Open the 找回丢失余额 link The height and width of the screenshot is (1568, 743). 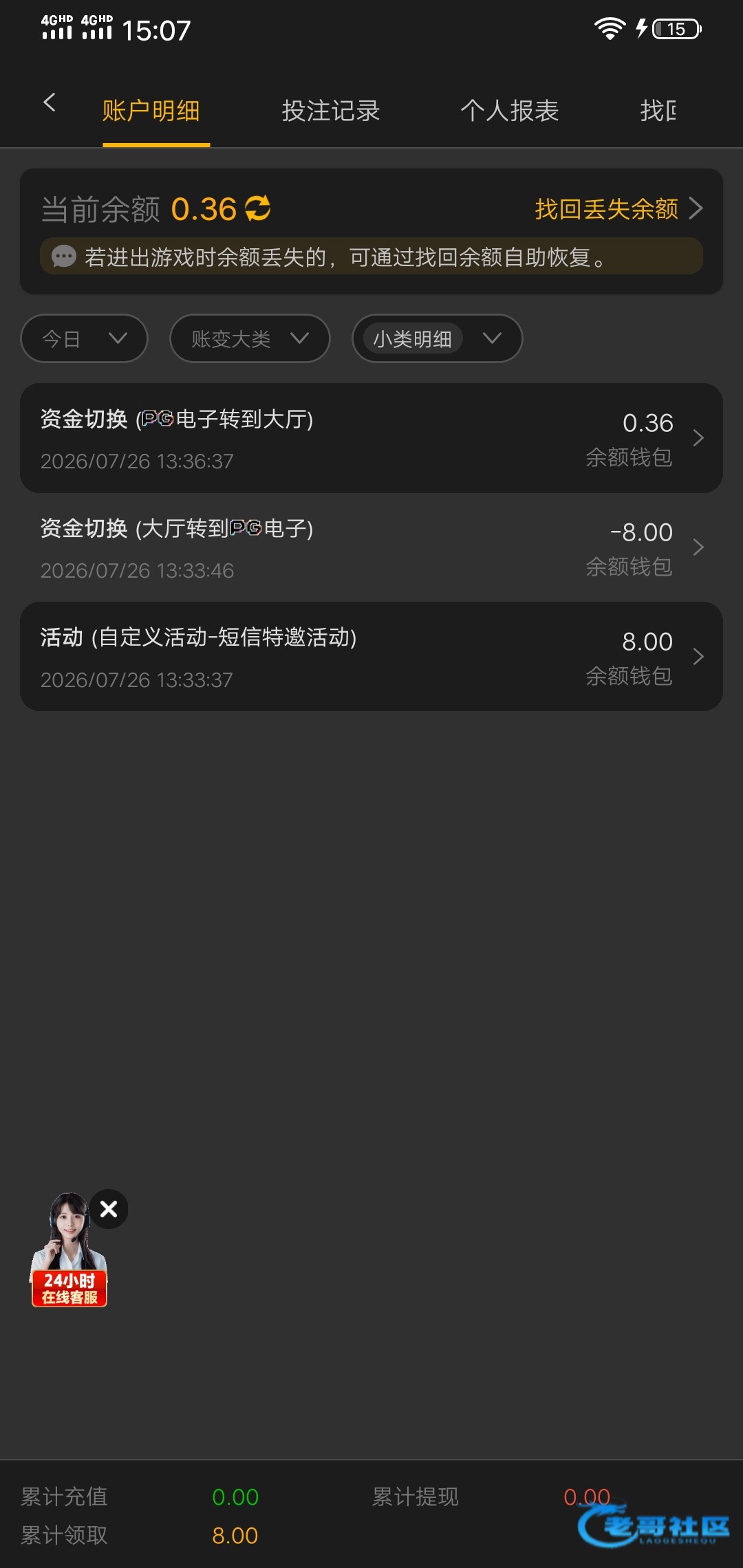click(x=618, y=208)
